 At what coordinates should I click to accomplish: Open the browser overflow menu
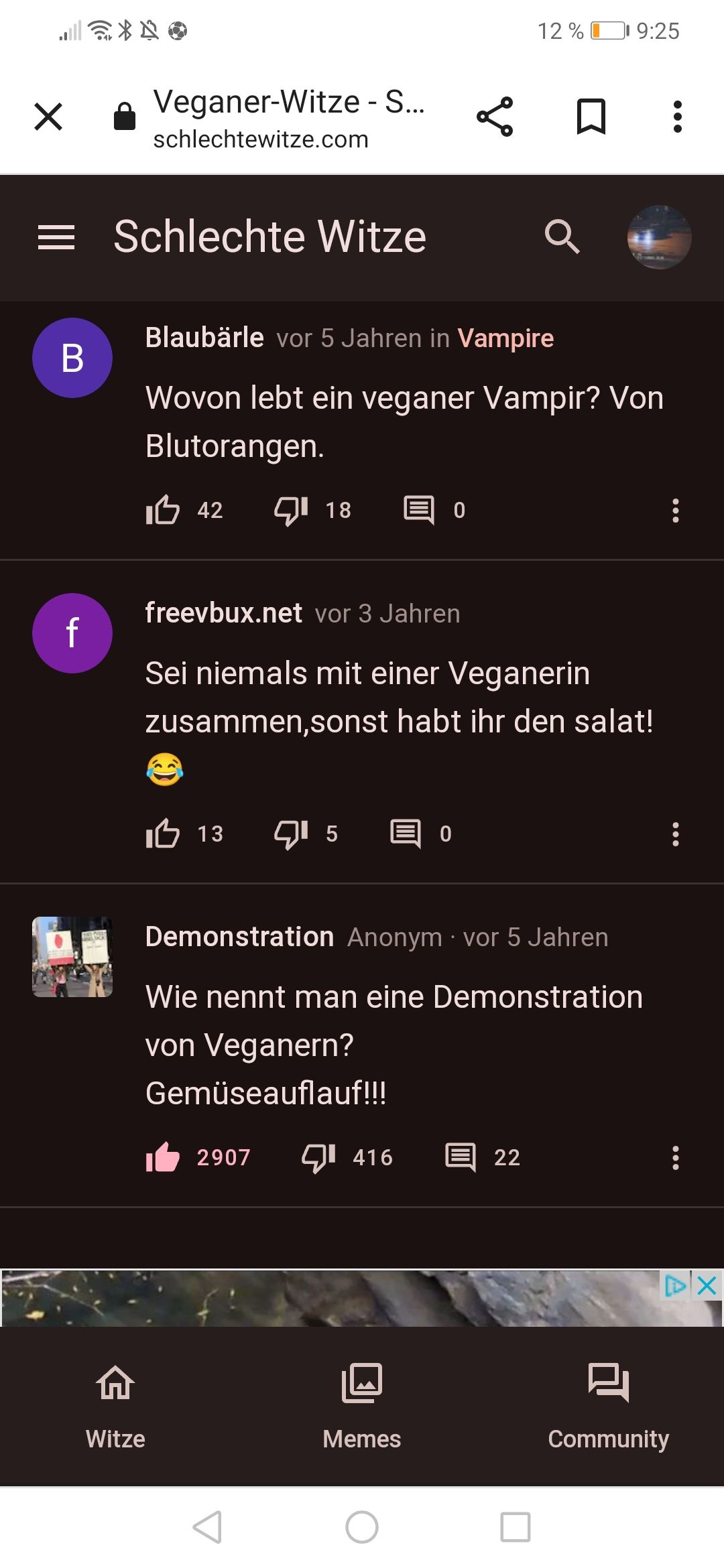[x=677, y=117]
